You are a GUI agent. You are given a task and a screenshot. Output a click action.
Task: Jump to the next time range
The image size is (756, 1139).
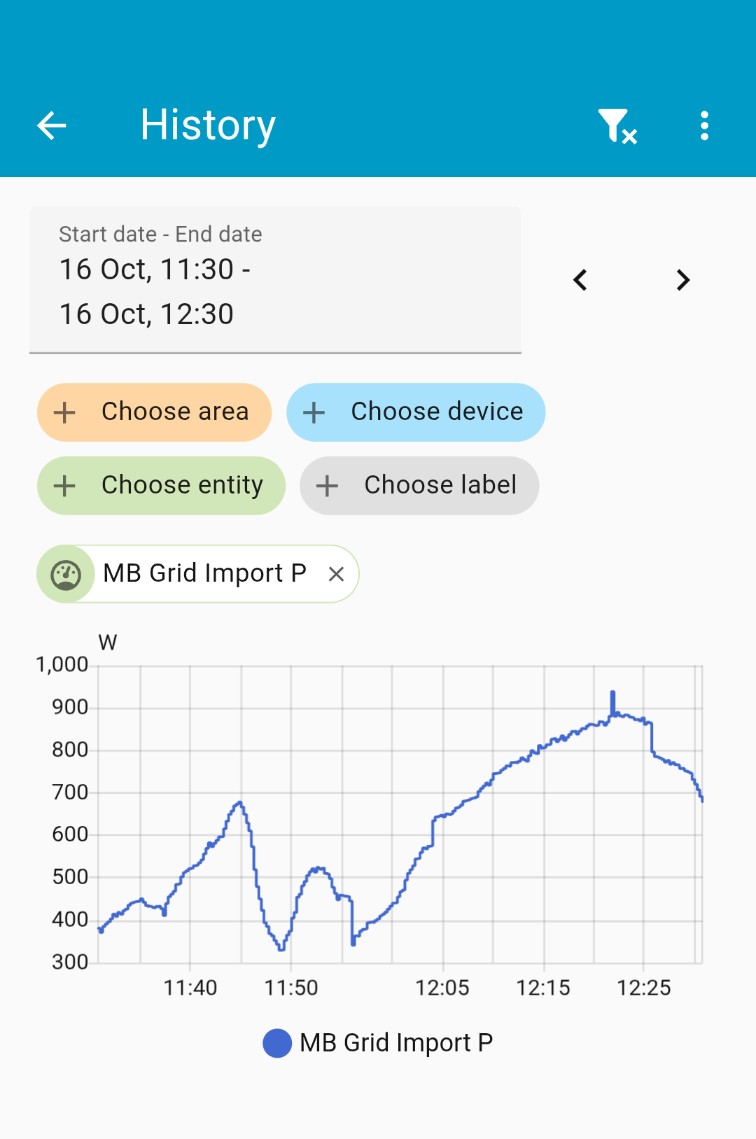tap(683, 280)
